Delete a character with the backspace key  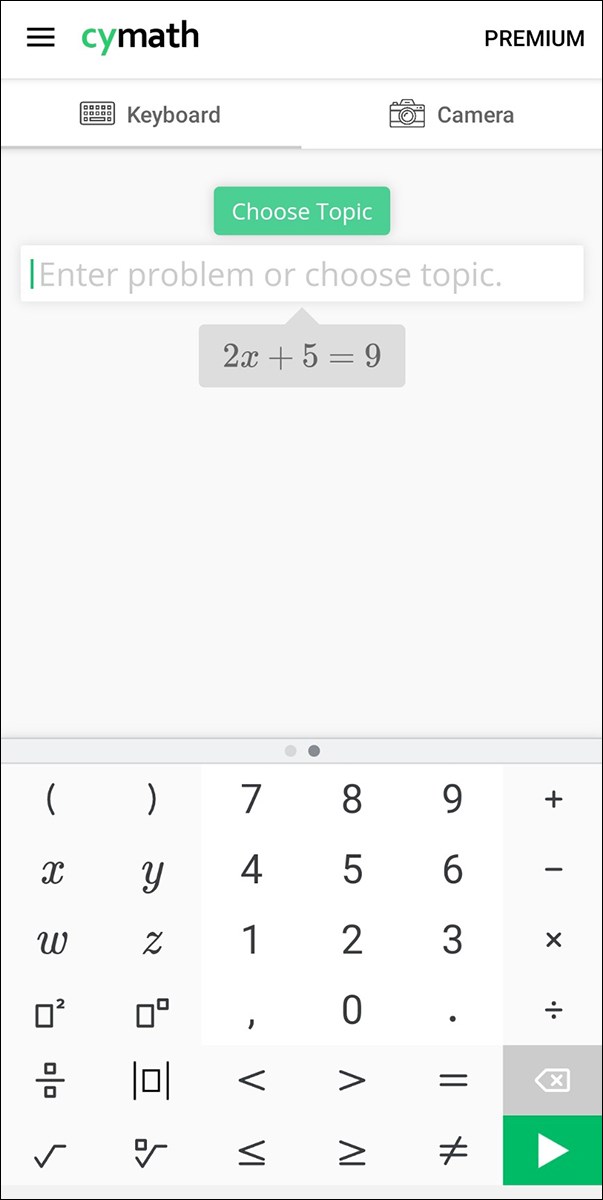(x=552, y=1080)
